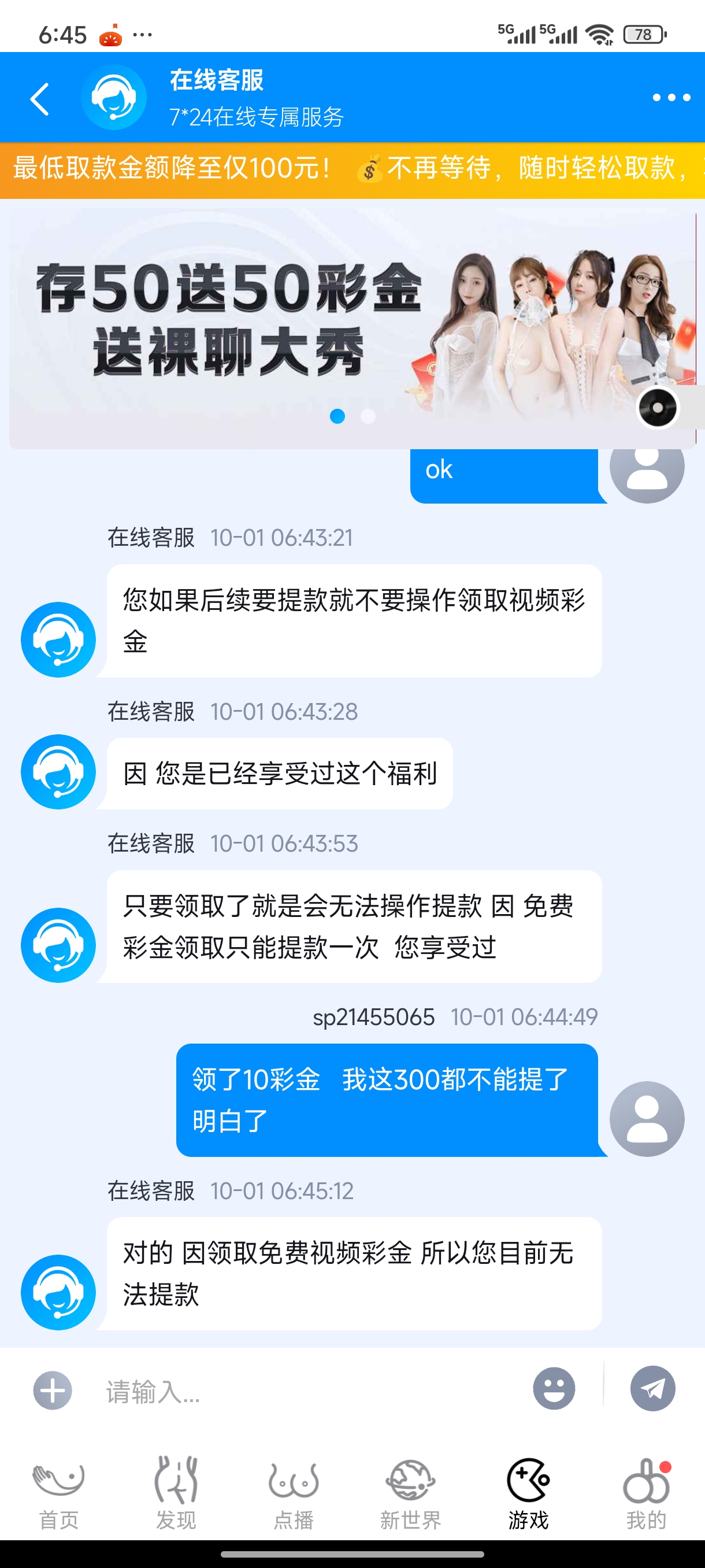Select the second carousel indicator dot
Screen dimensions: 705x1568
click(x=367, y=416)
